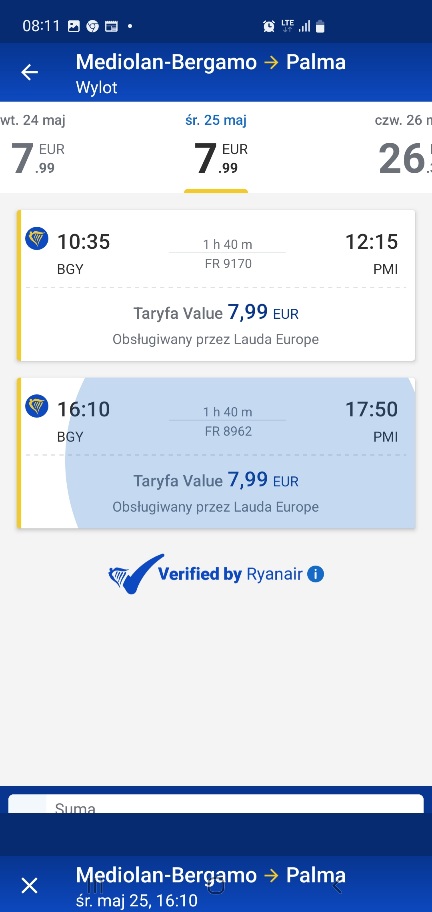432x912 pixels.
Task: Select the śr. 25 maj date
Action: click(216, 148)
